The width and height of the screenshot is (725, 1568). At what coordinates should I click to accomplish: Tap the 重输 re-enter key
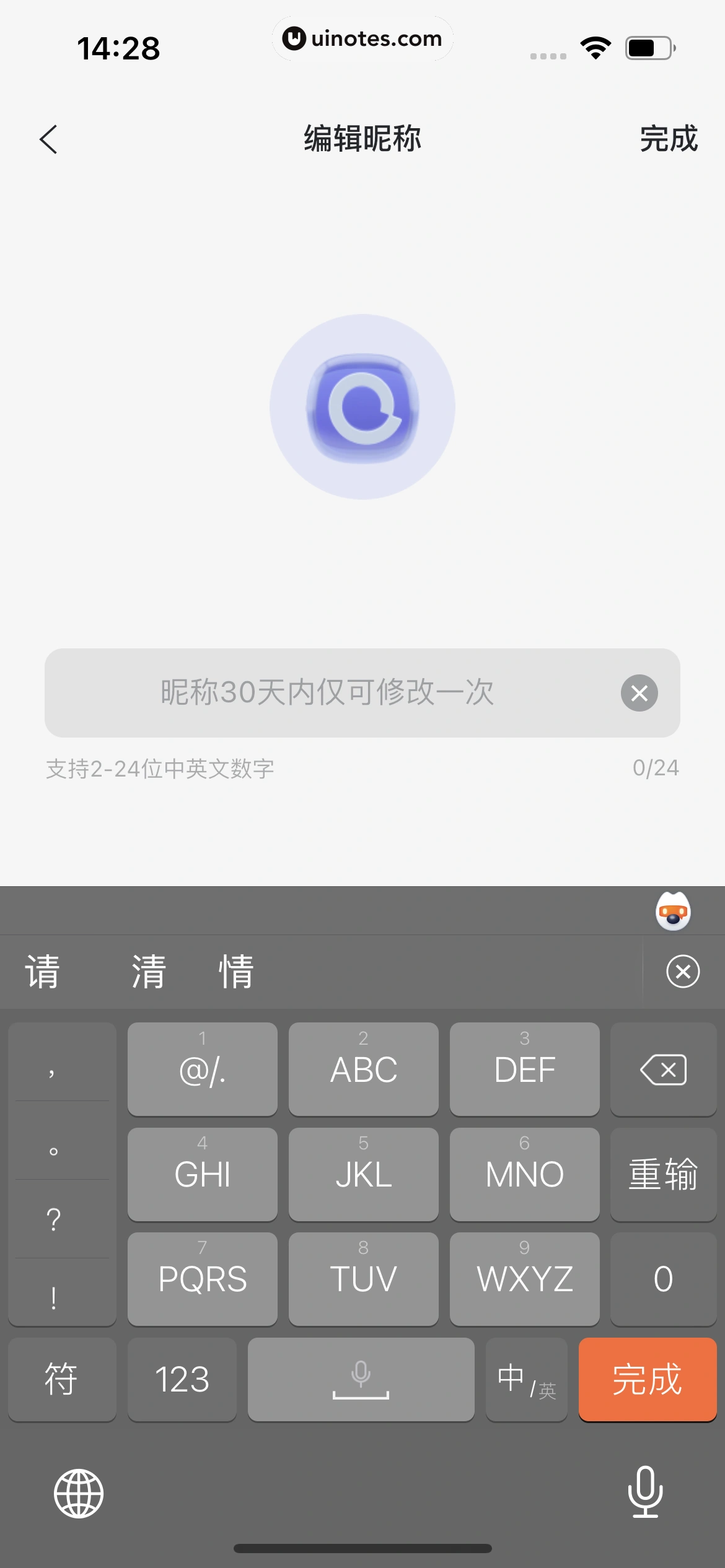click(x=663, y=1174)
